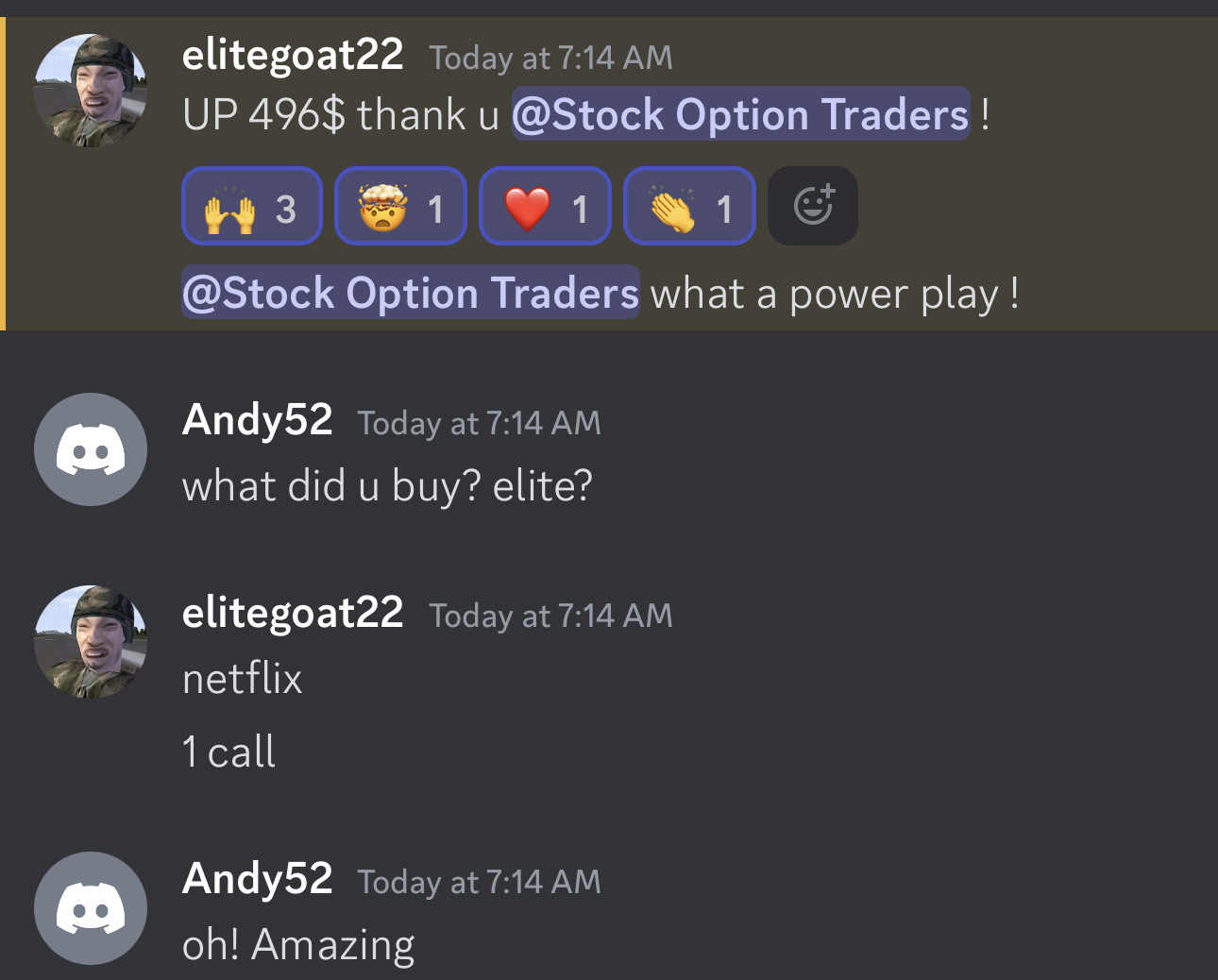
Task: Tap the @Stock Option Traders mention before "what a power play"
Action: (x=411, y=293)
